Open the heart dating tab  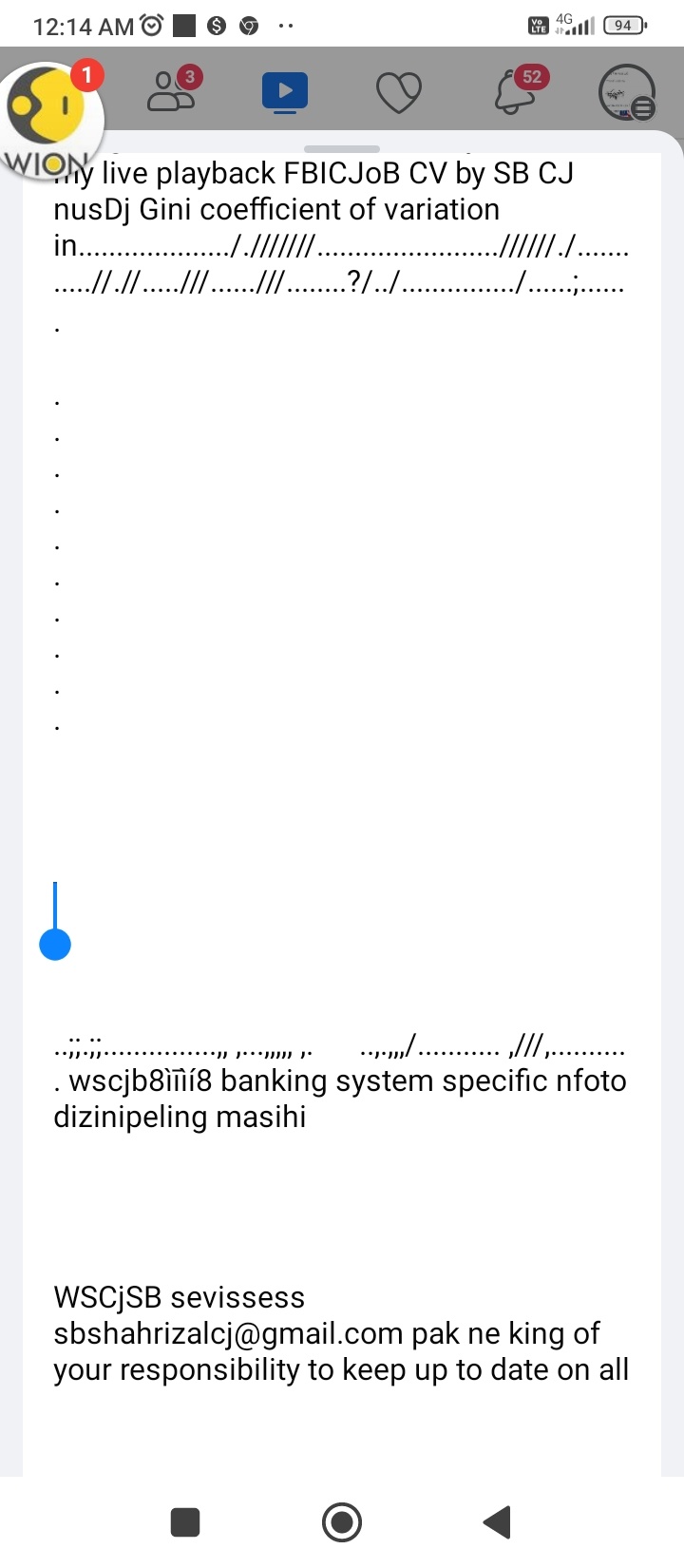click(x=399, y=93)
